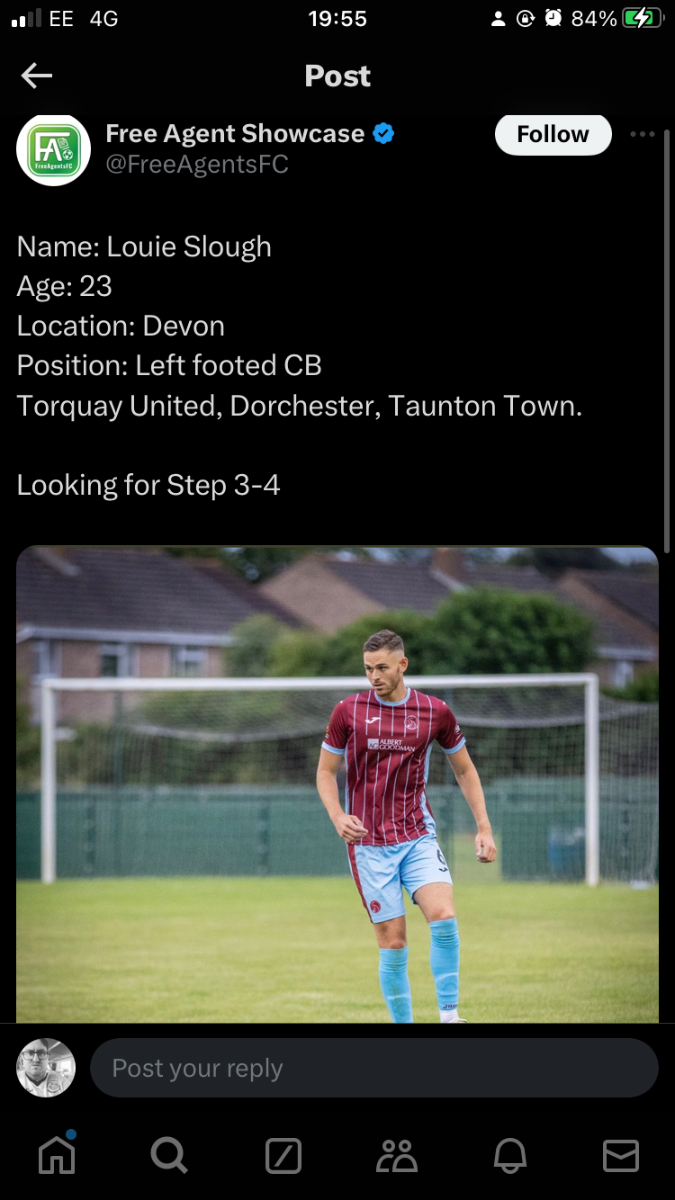Screen dimensions: 675x1200
Task: Switch to the Home tab
Action: coord(56,1155)
